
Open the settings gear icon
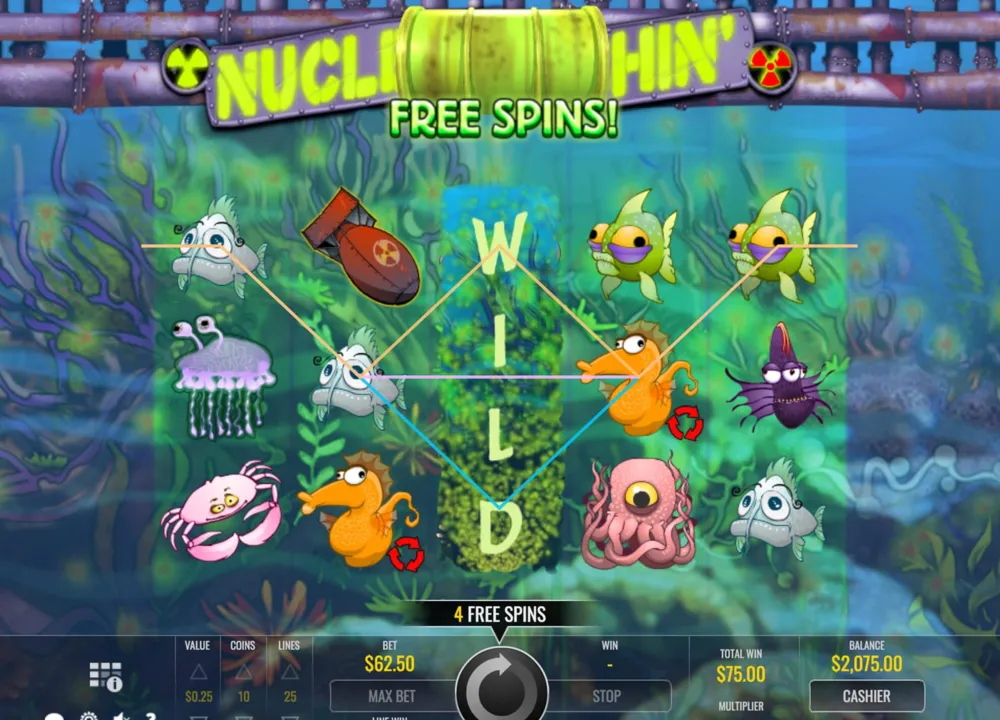point(89,716)
